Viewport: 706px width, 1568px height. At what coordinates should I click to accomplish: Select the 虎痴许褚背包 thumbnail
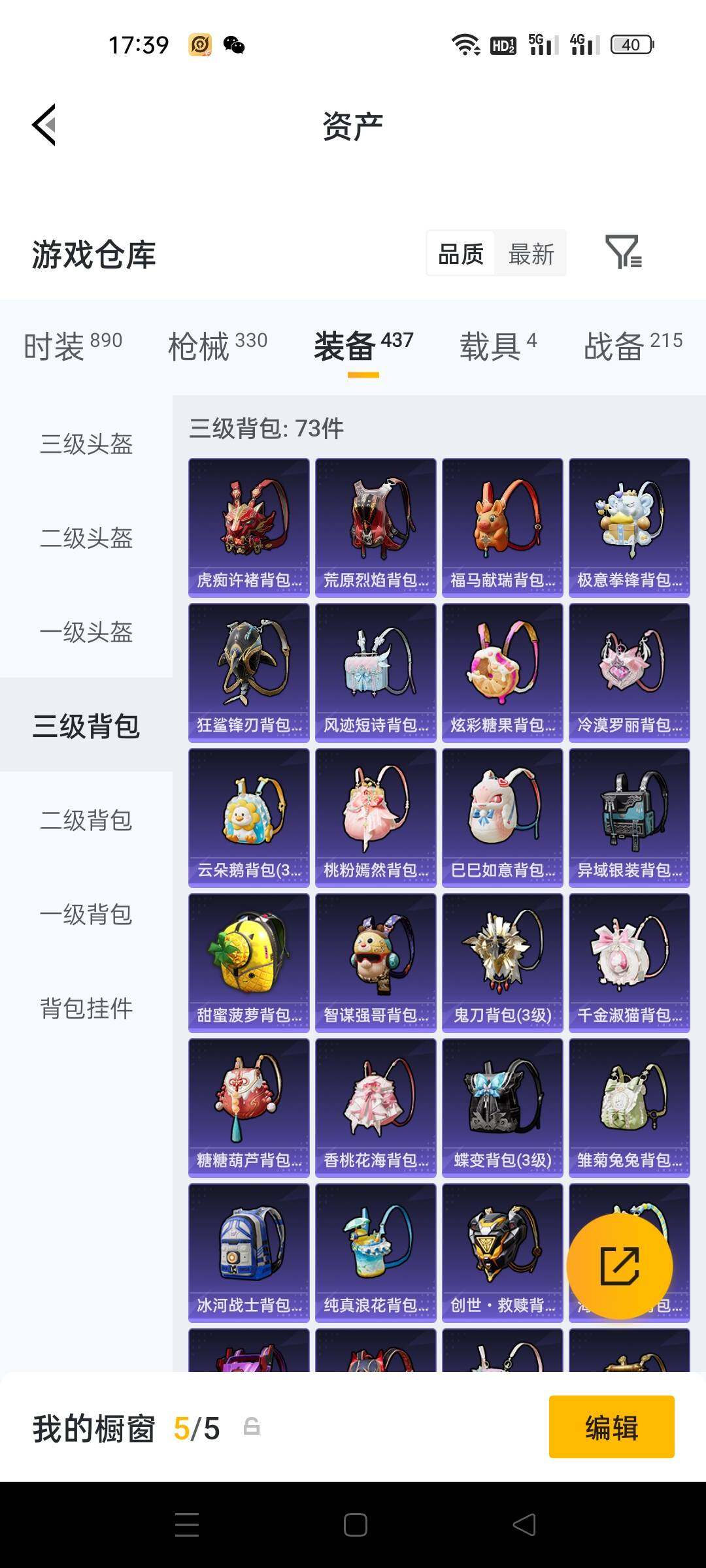point(248,527)
